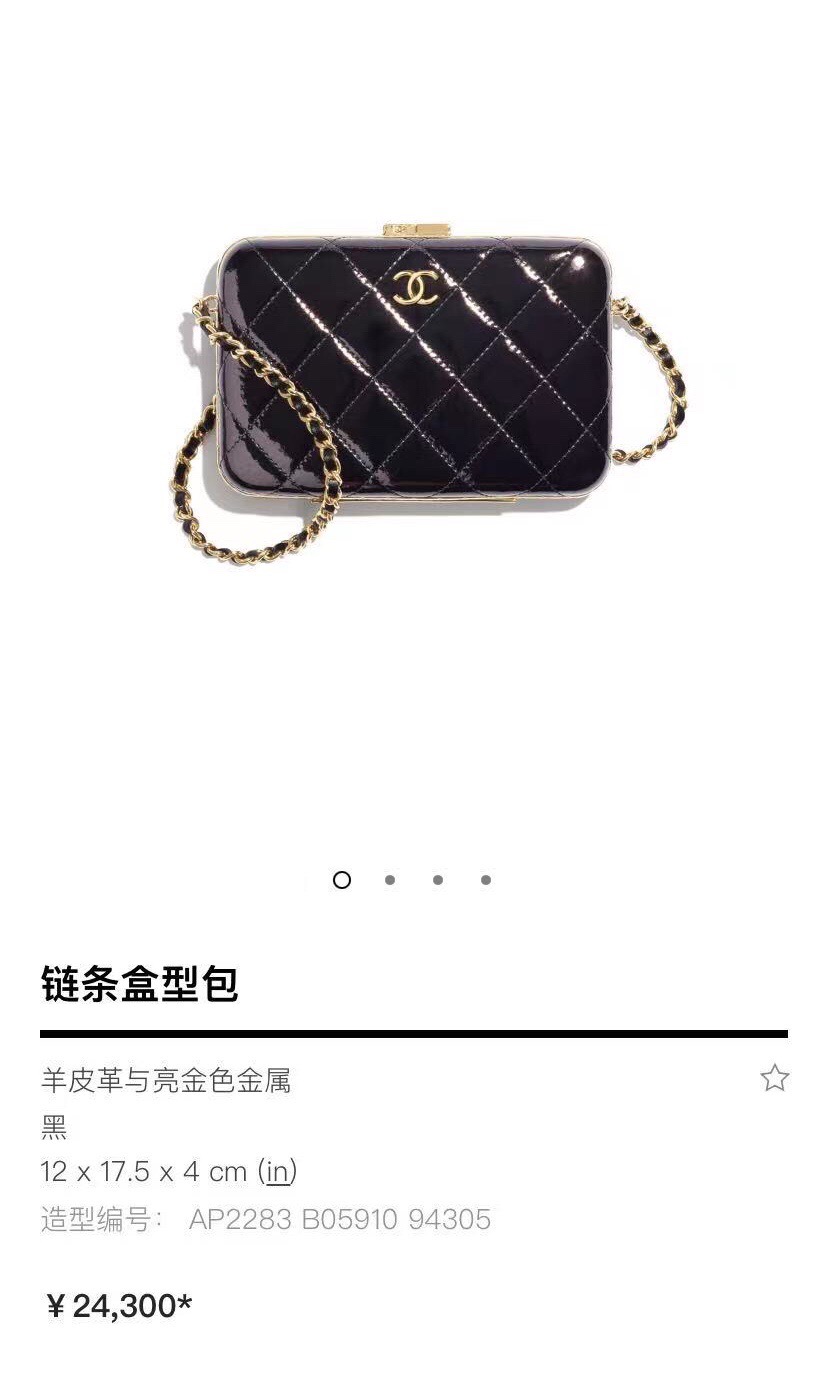Jump to the third image dot
Viewport: 828px width, 1380px height.
(x=438, y=880)
